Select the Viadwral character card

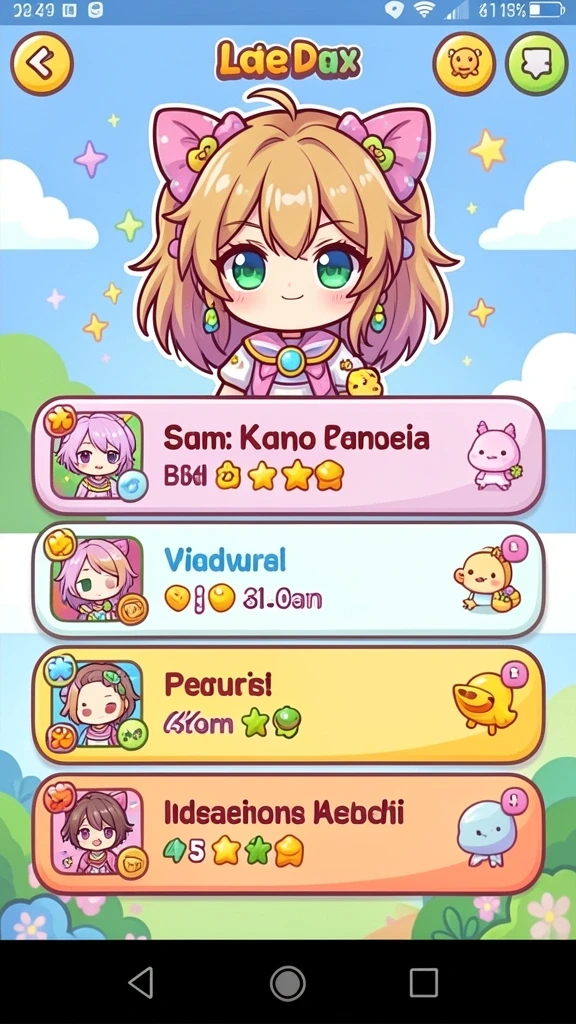point(288,580)
